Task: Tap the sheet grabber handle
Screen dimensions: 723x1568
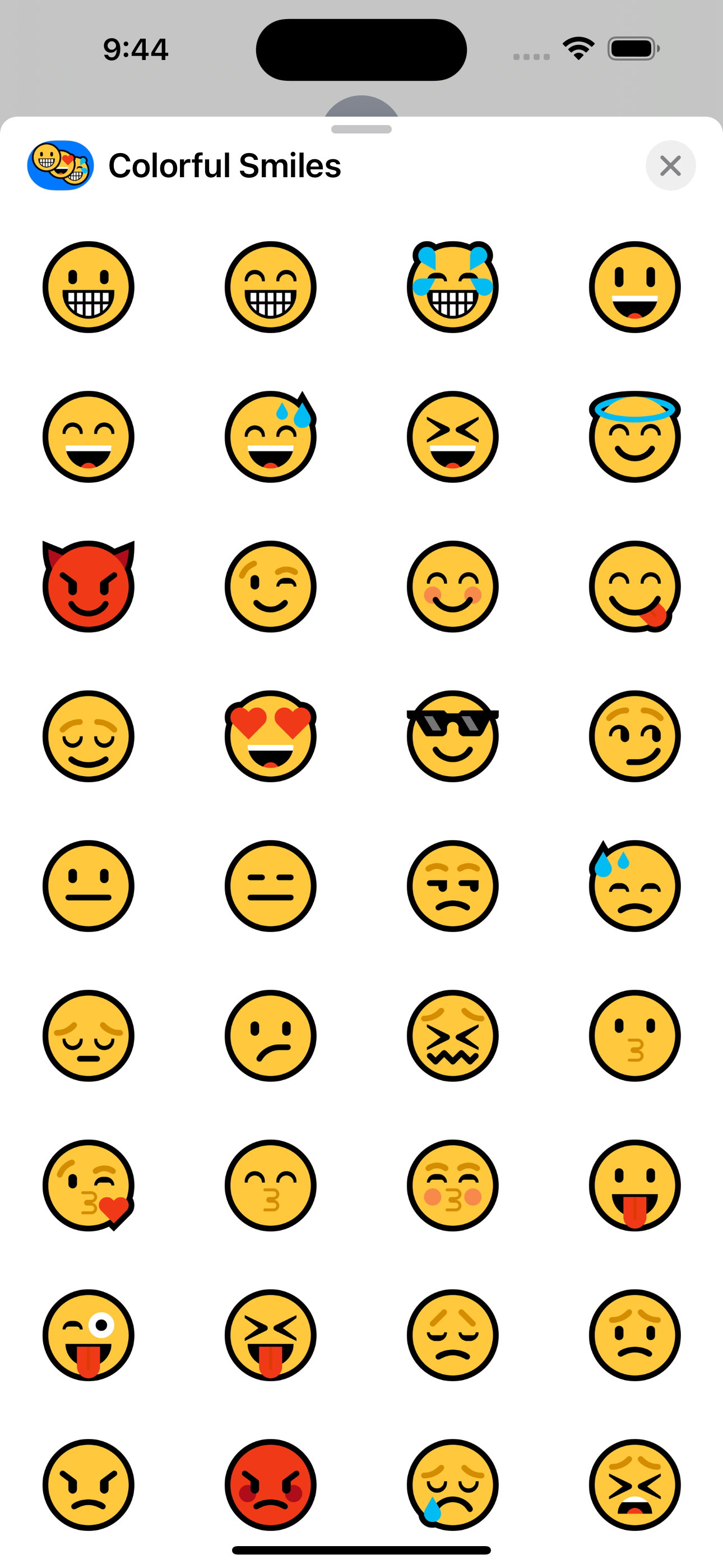Action: [361, 129]
